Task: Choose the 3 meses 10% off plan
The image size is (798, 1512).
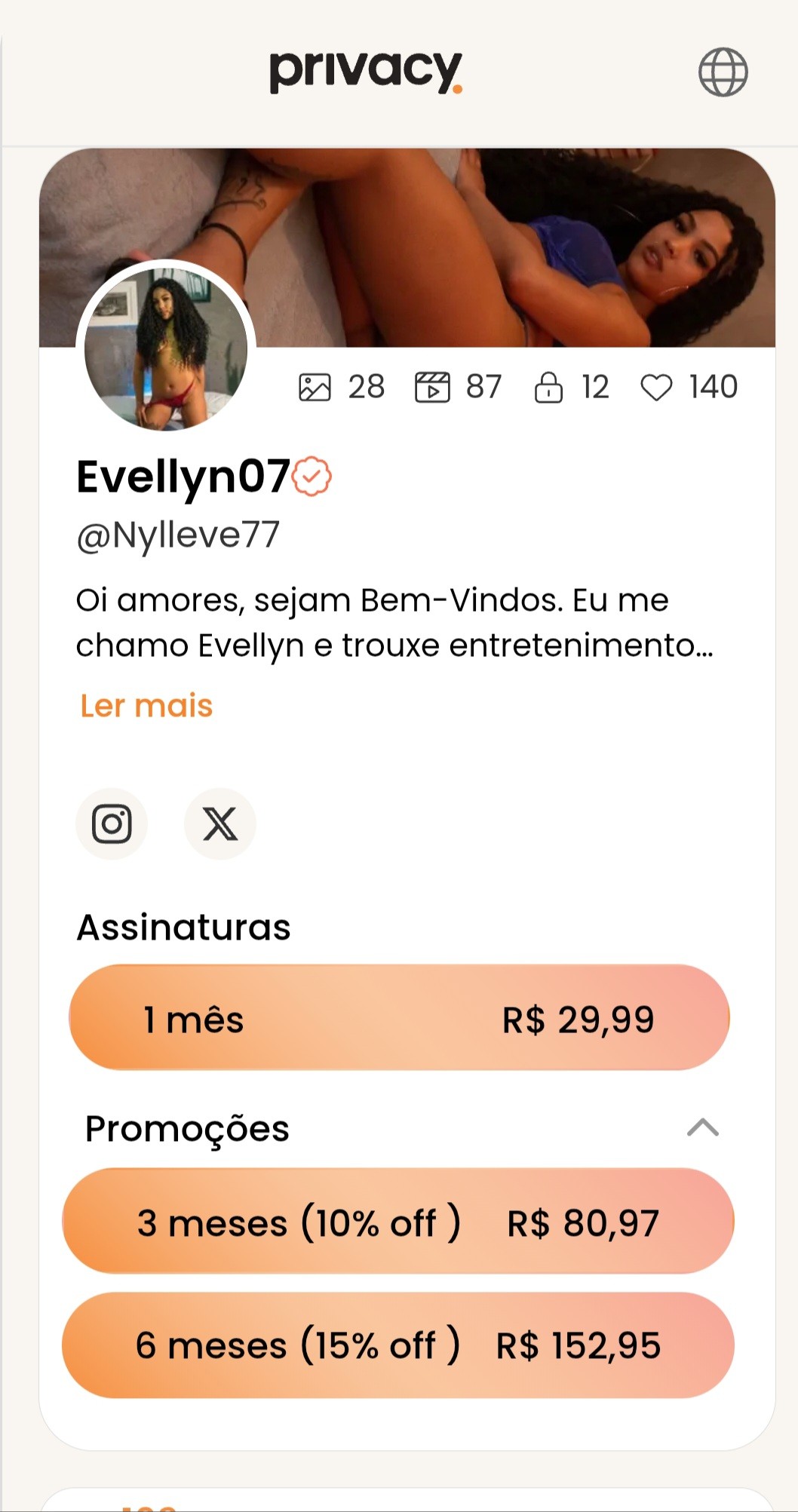Action: tap(398, 1222)
